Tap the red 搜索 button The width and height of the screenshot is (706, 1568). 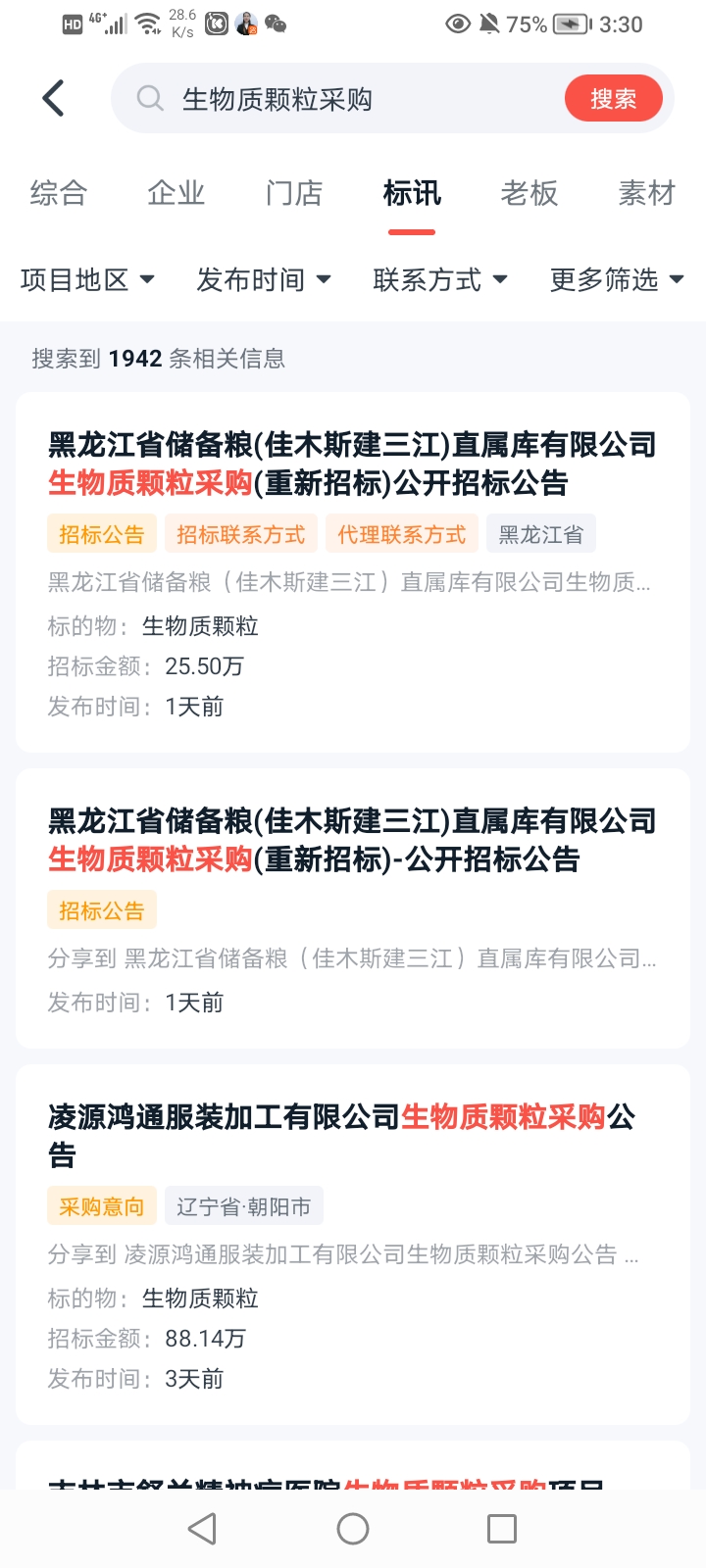click(613, 99)
